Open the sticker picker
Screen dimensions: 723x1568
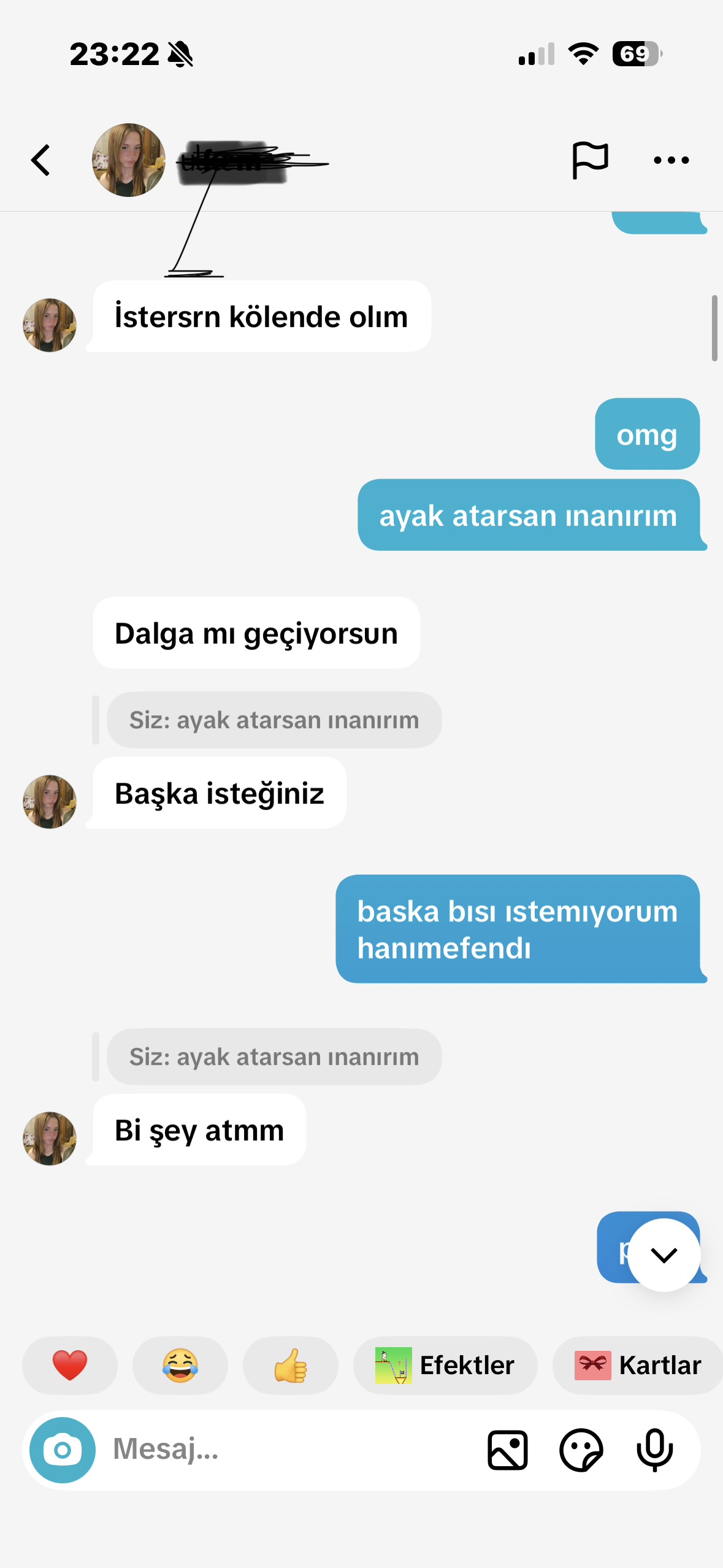[x=581, y=1450]
